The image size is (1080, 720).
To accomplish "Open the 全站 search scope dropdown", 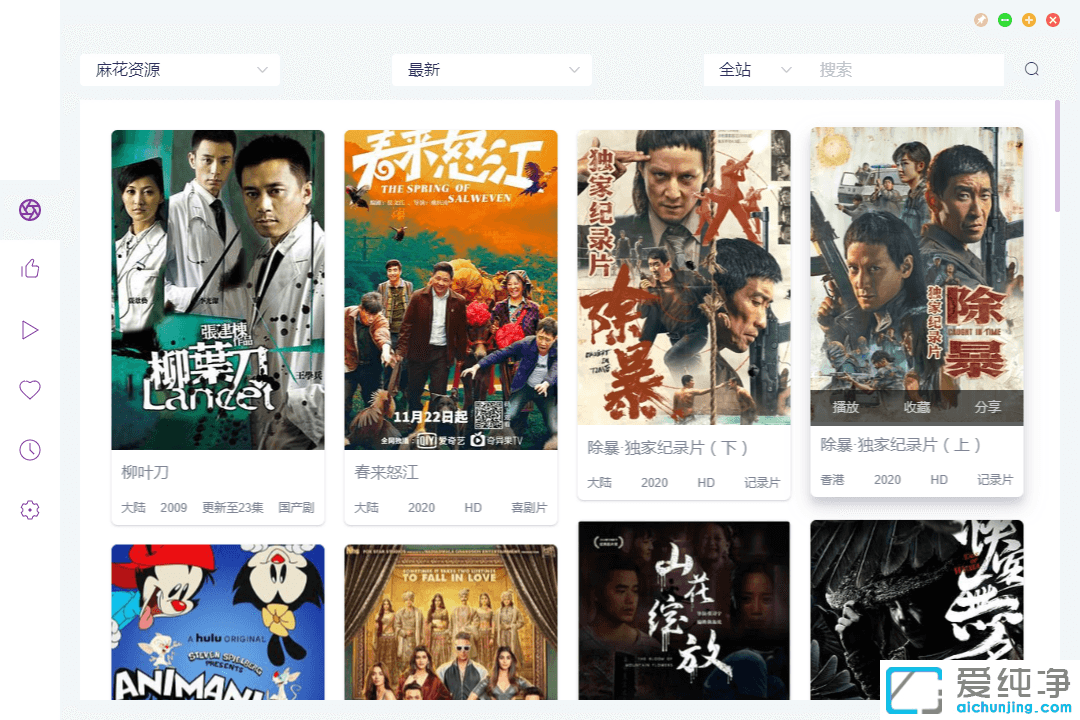I will pos(755,70).
